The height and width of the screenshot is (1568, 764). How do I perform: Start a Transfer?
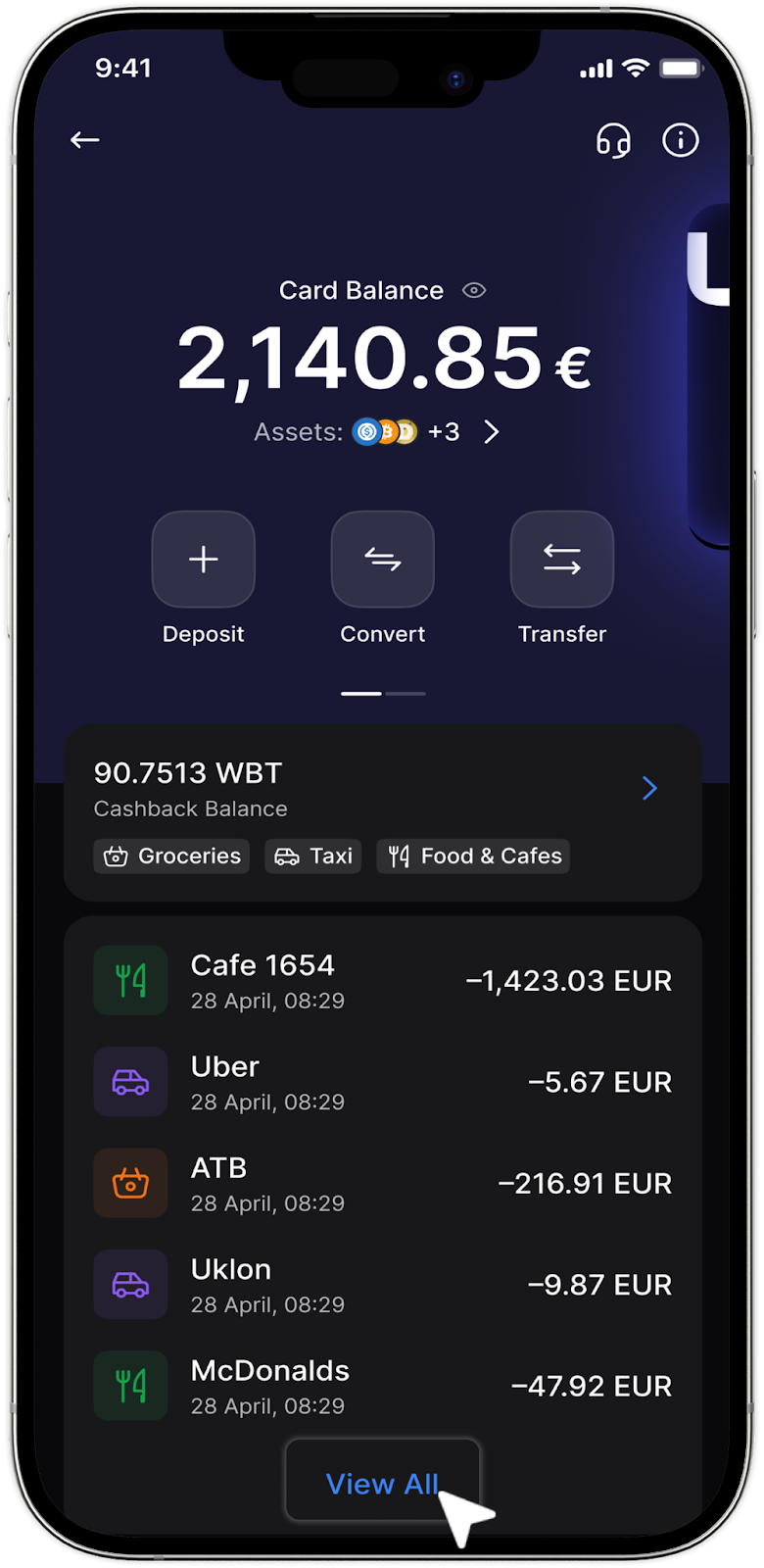coord(561,560)
